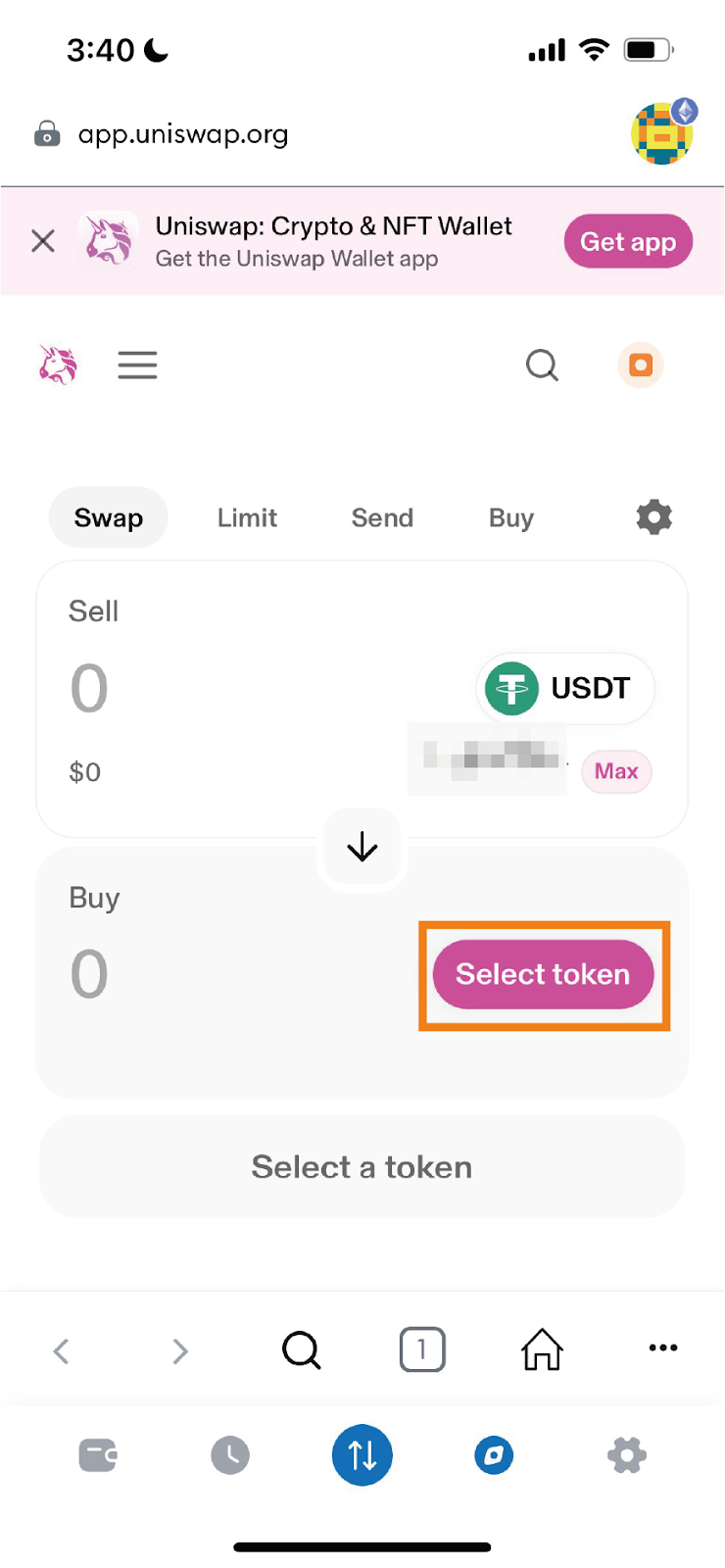Flip the swap direction arrow
The image size is (725, 1568).
pyautogui.click(x=362, y=846)
